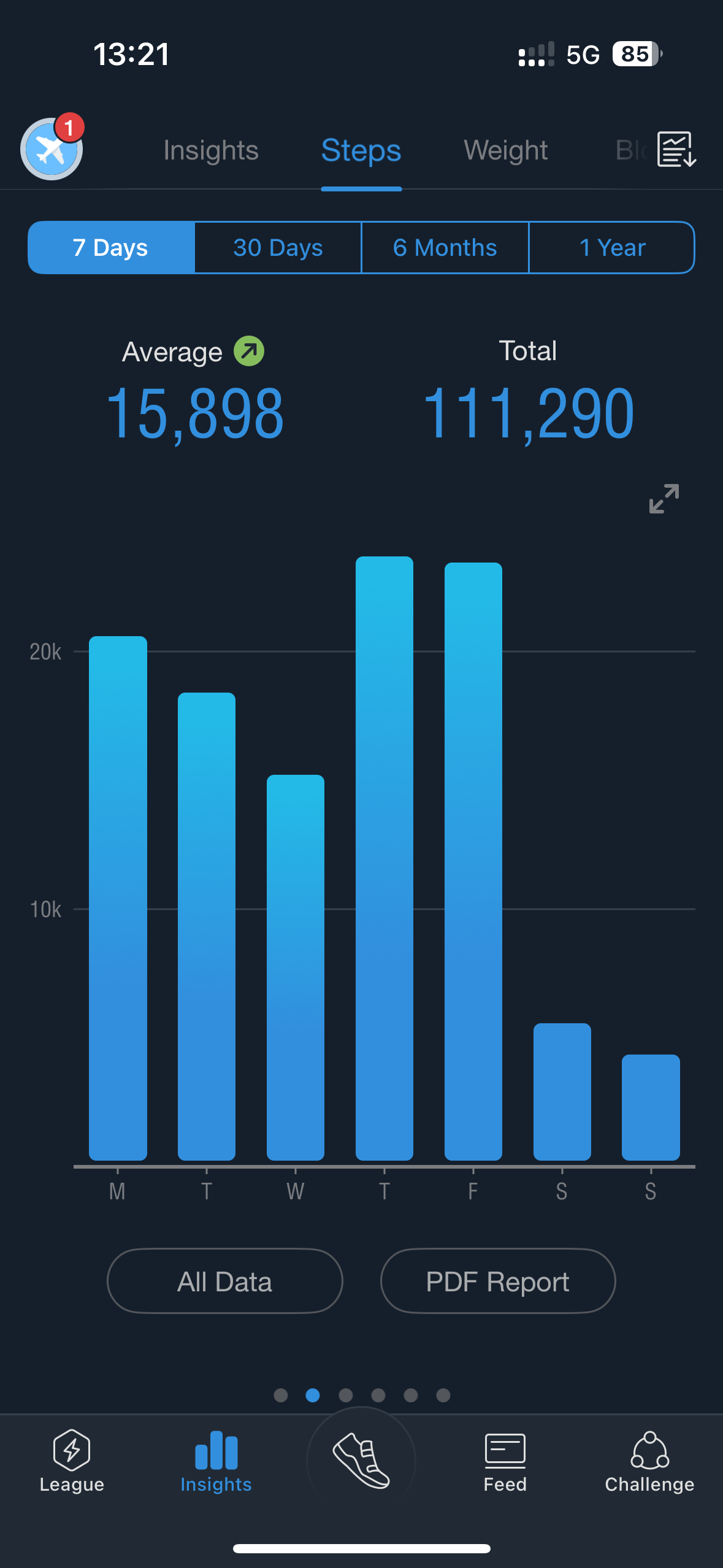
Task: Tap the Insights bottom navigation item
Action: tap(216, 1462)
